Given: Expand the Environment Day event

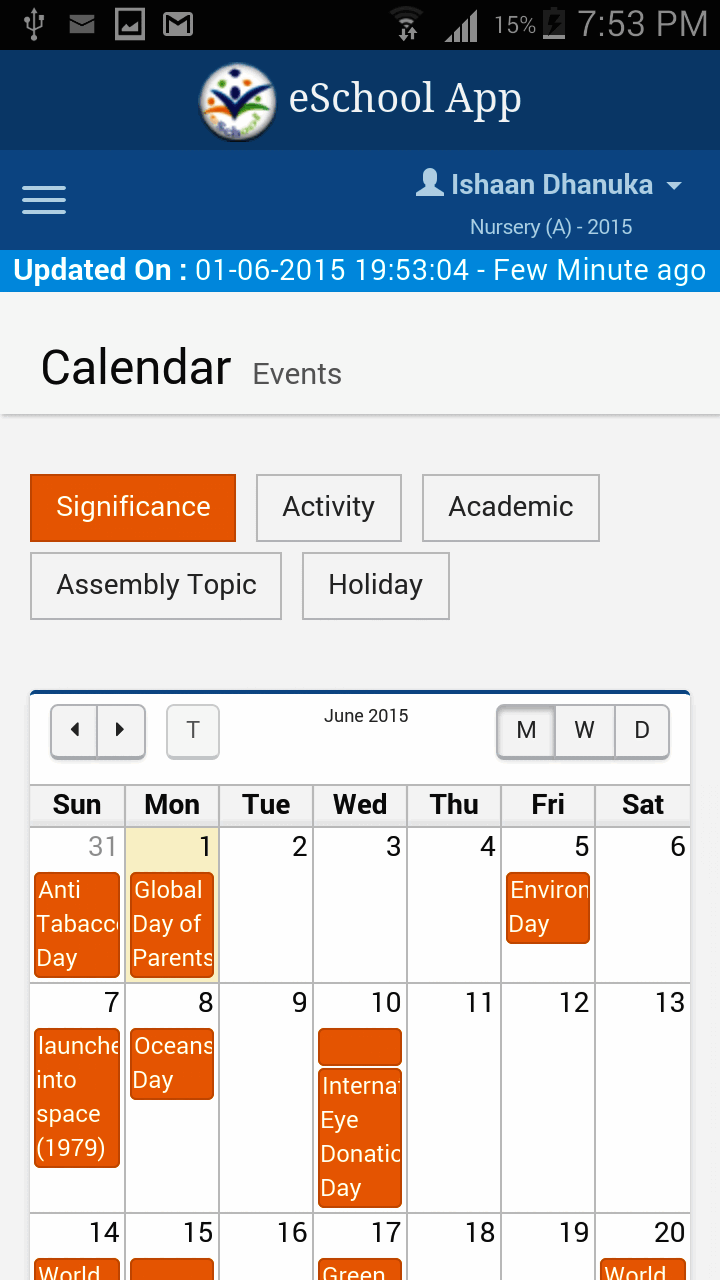Looking at the screenshot, I should [548, 907].
